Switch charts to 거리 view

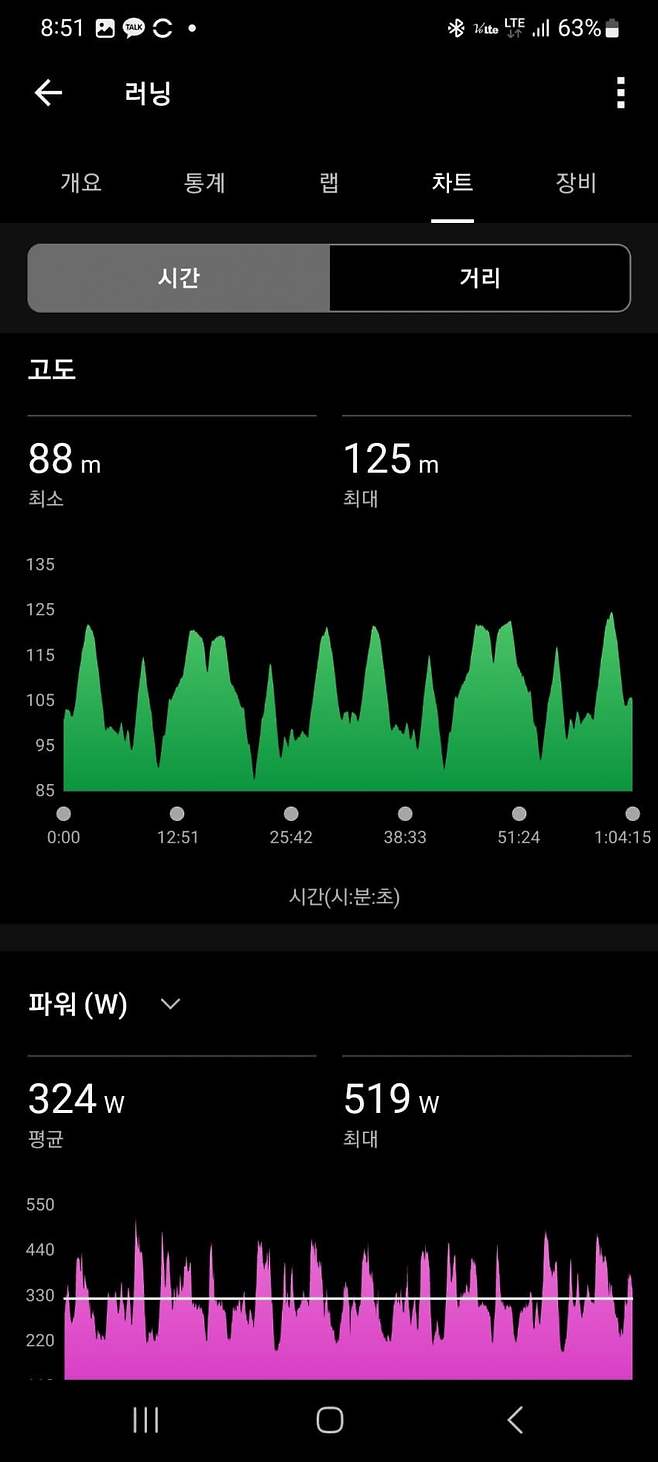(480, 278)
